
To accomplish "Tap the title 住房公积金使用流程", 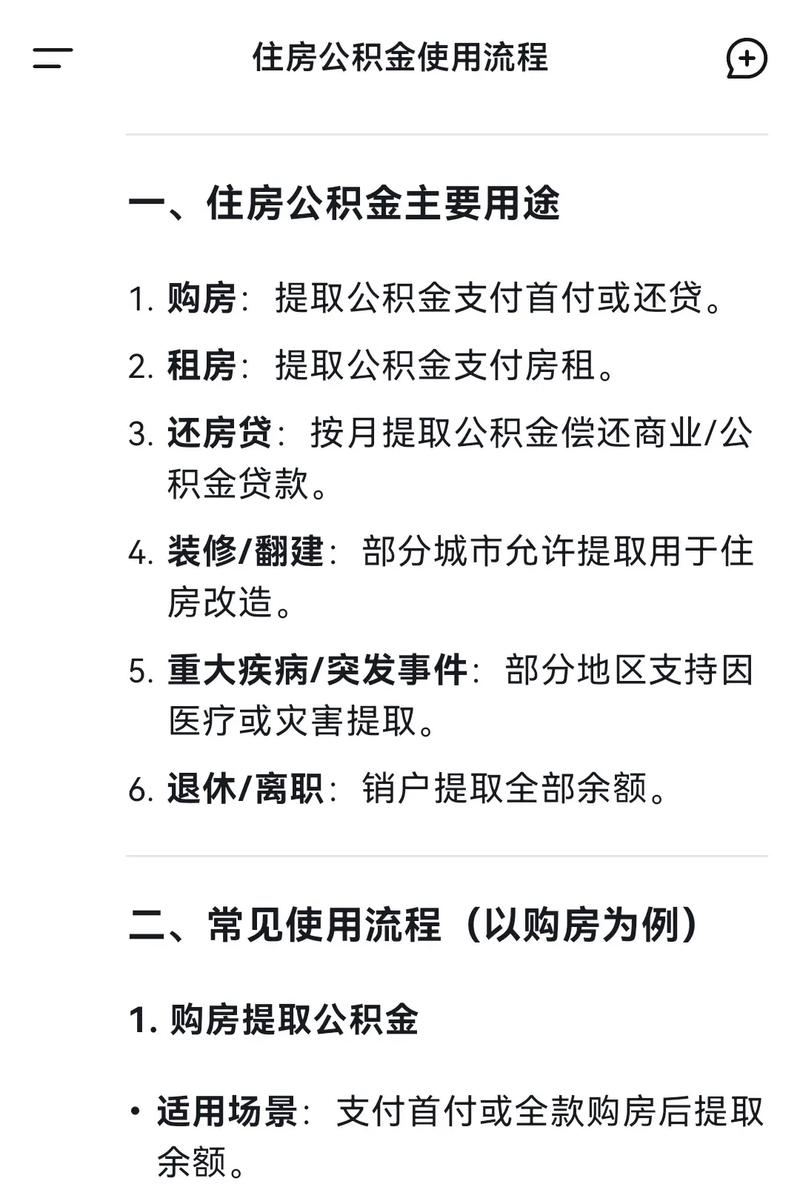I will tap(400, 57).
